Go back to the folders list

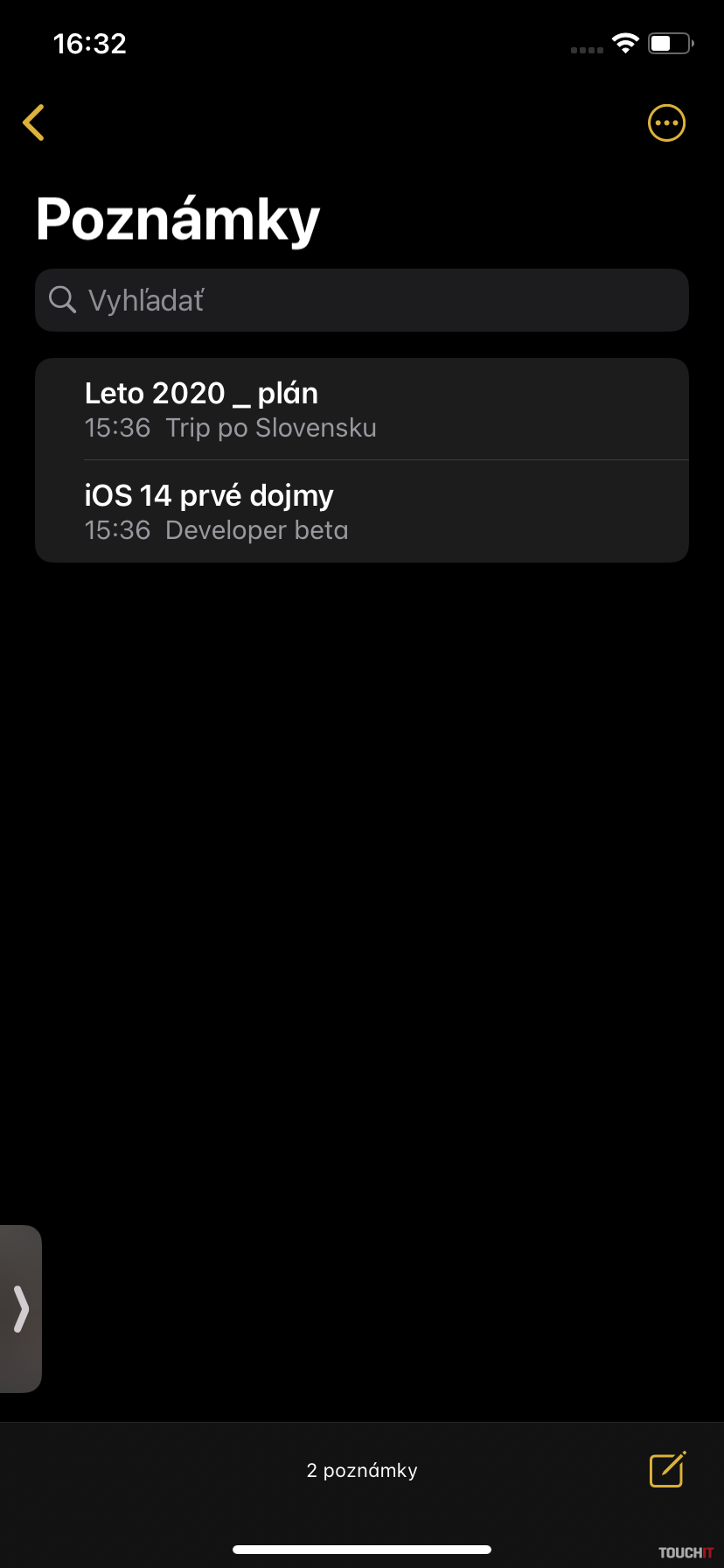pyautogui.click(x=33, y=122)
